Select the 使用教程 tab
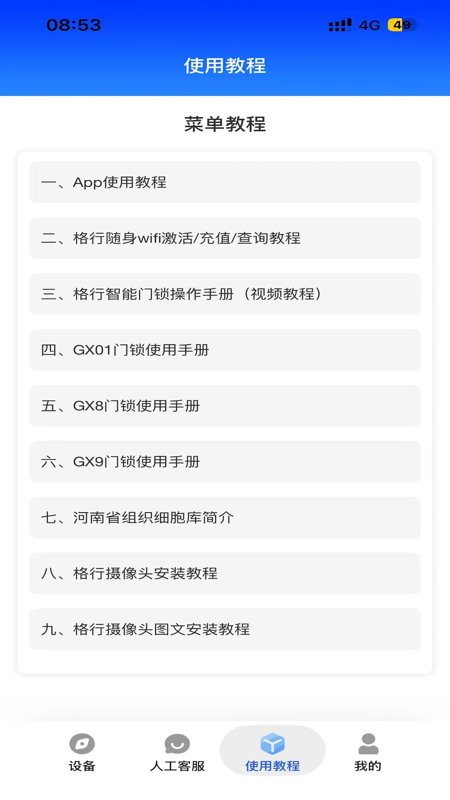This screenshot has width=450, height=800. pyautogui.click(x=272, y=751)
